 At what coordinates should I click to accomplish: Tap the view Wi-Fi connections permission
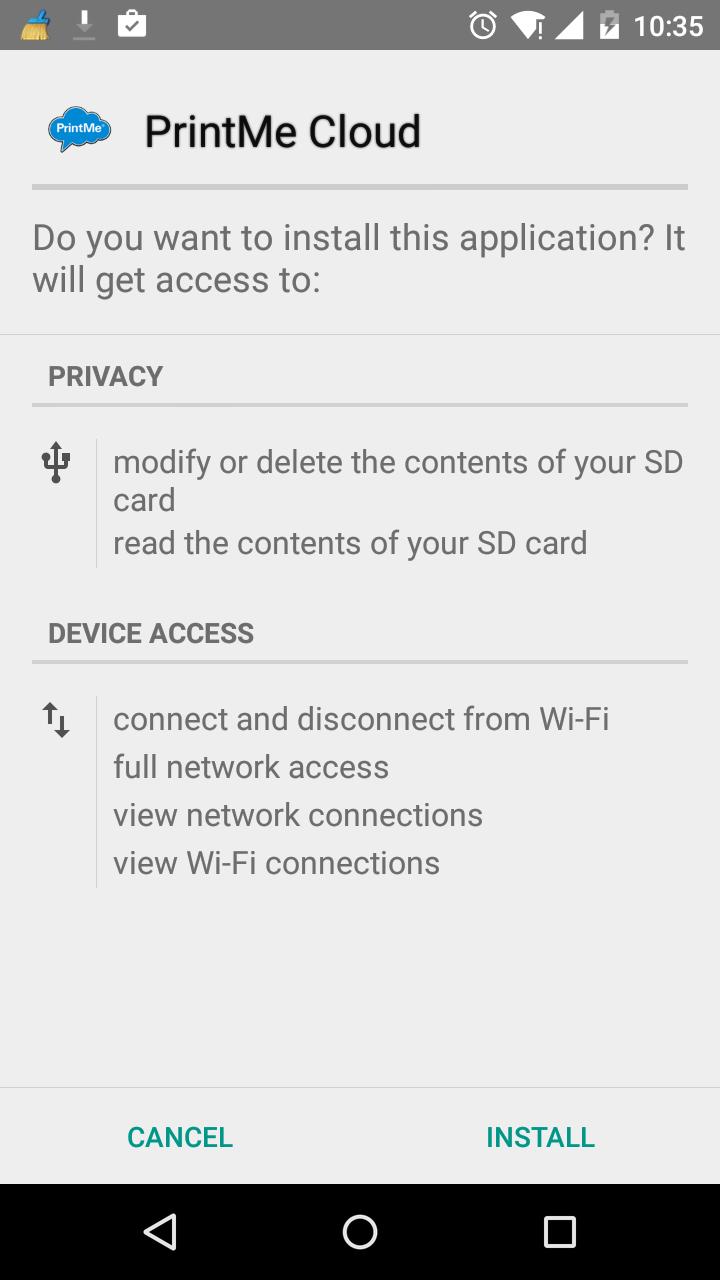(x=276, y=863)
